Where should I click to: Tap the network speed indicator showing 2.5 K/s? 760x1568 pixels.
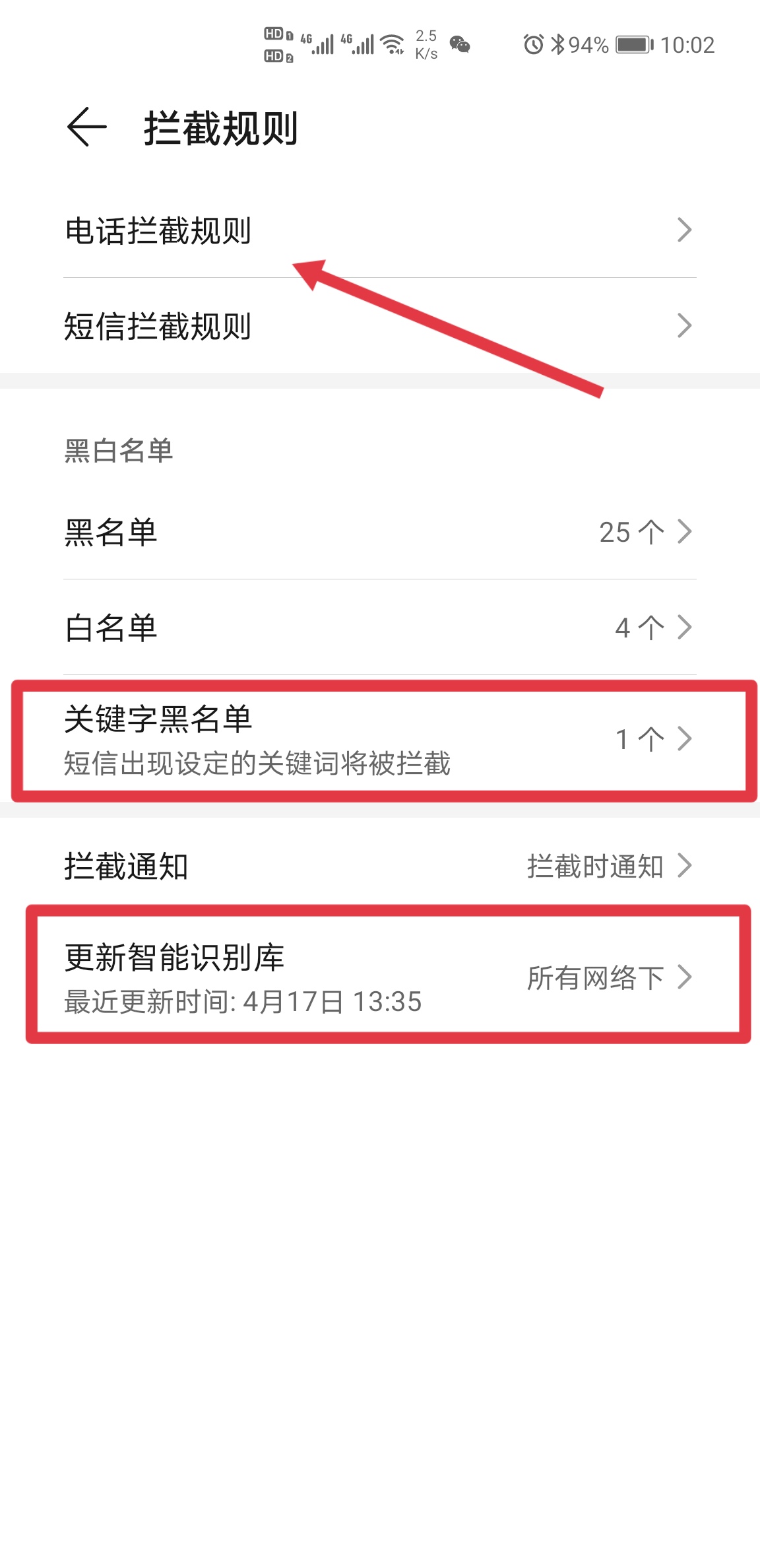click(425, 44)
